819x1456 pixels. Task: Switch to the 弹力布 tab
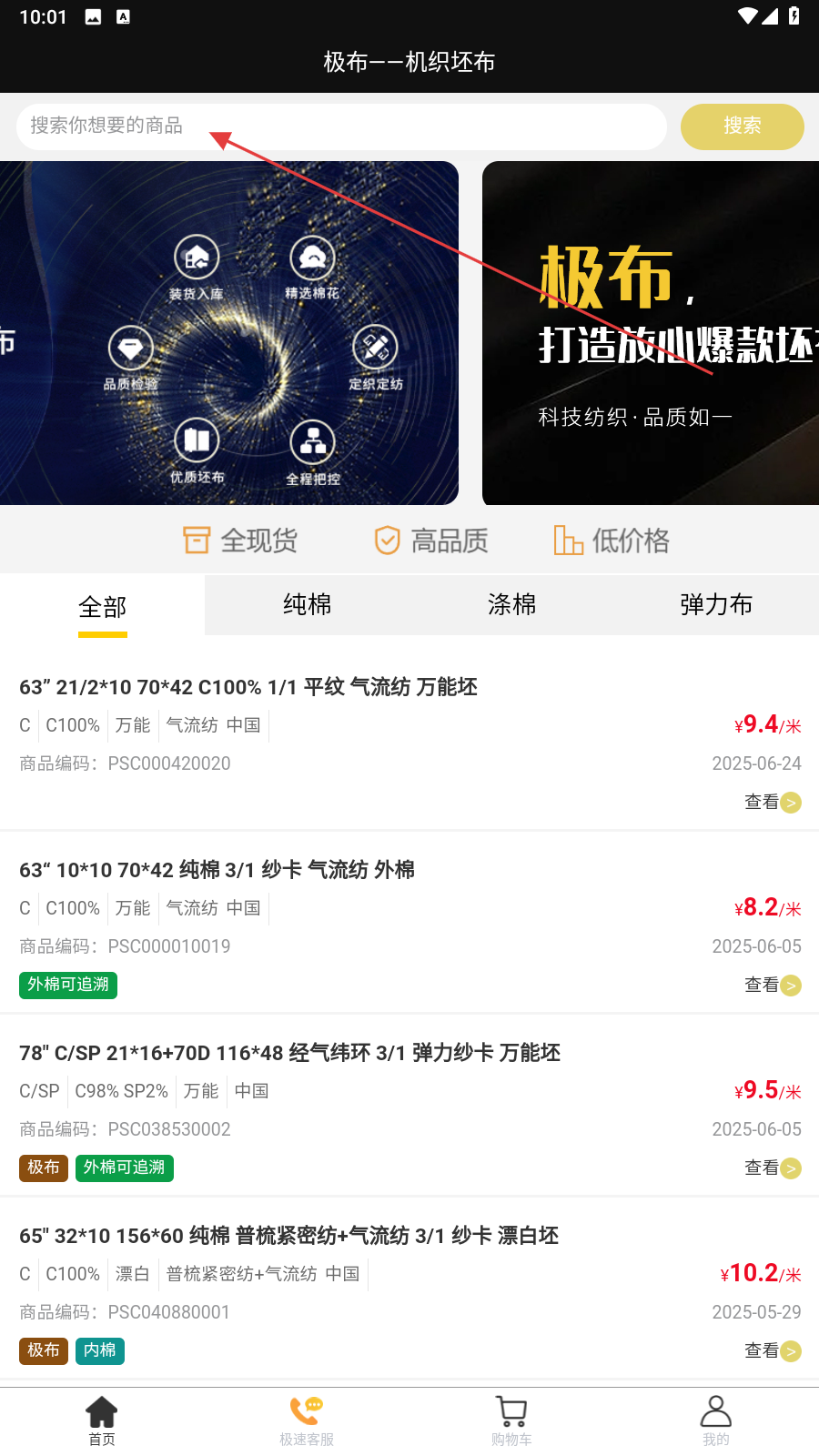click(716, 604)
